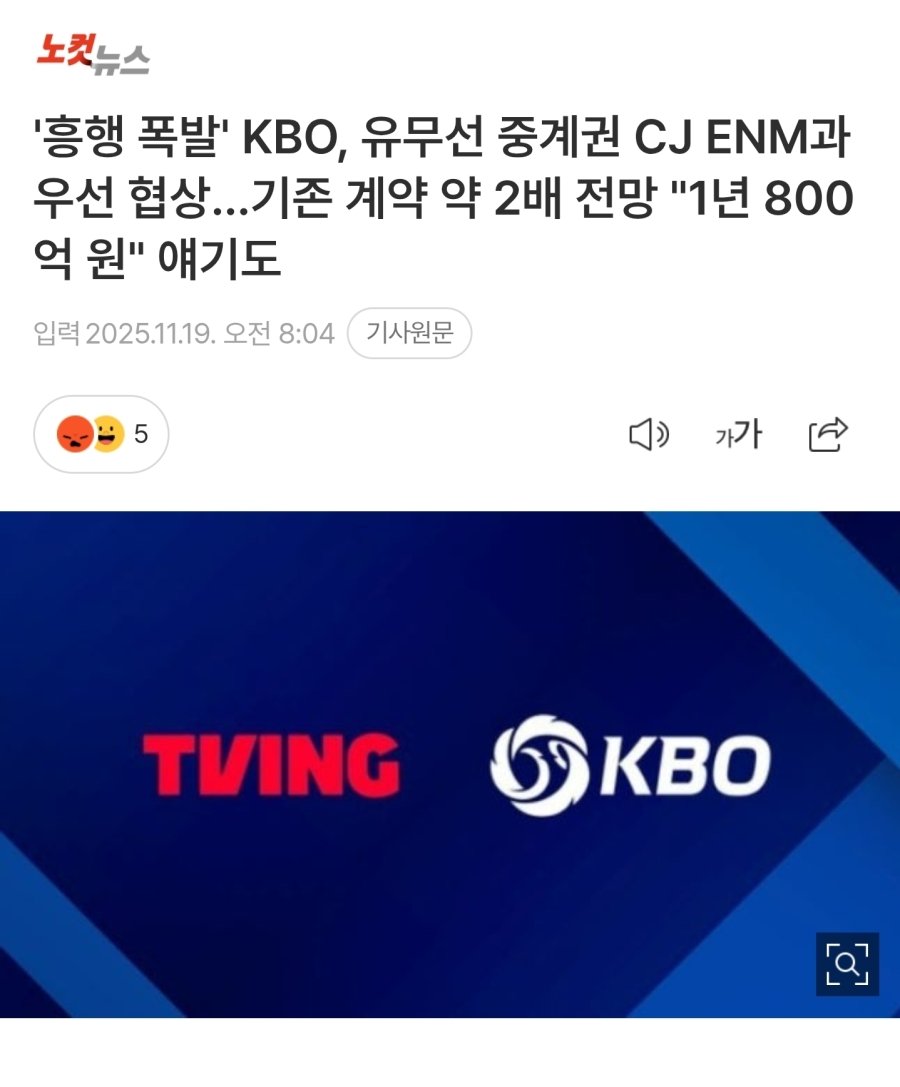This screenshot has width=900, height=1087.
Task: Share this article
Action: click(828, 434)
